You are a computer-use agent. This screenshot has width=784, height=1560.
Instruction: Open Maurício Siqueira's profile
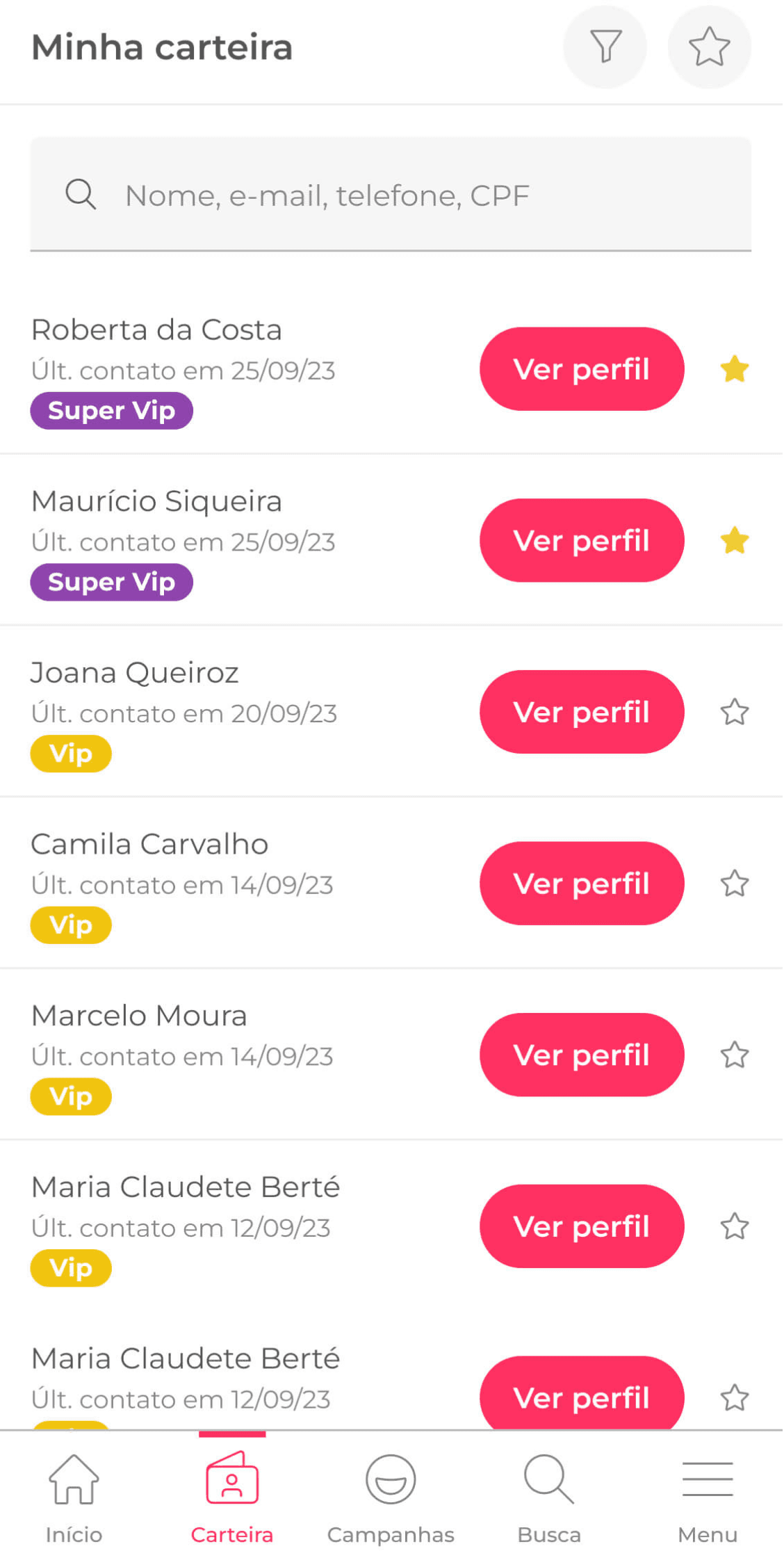(x=582, y=540)
